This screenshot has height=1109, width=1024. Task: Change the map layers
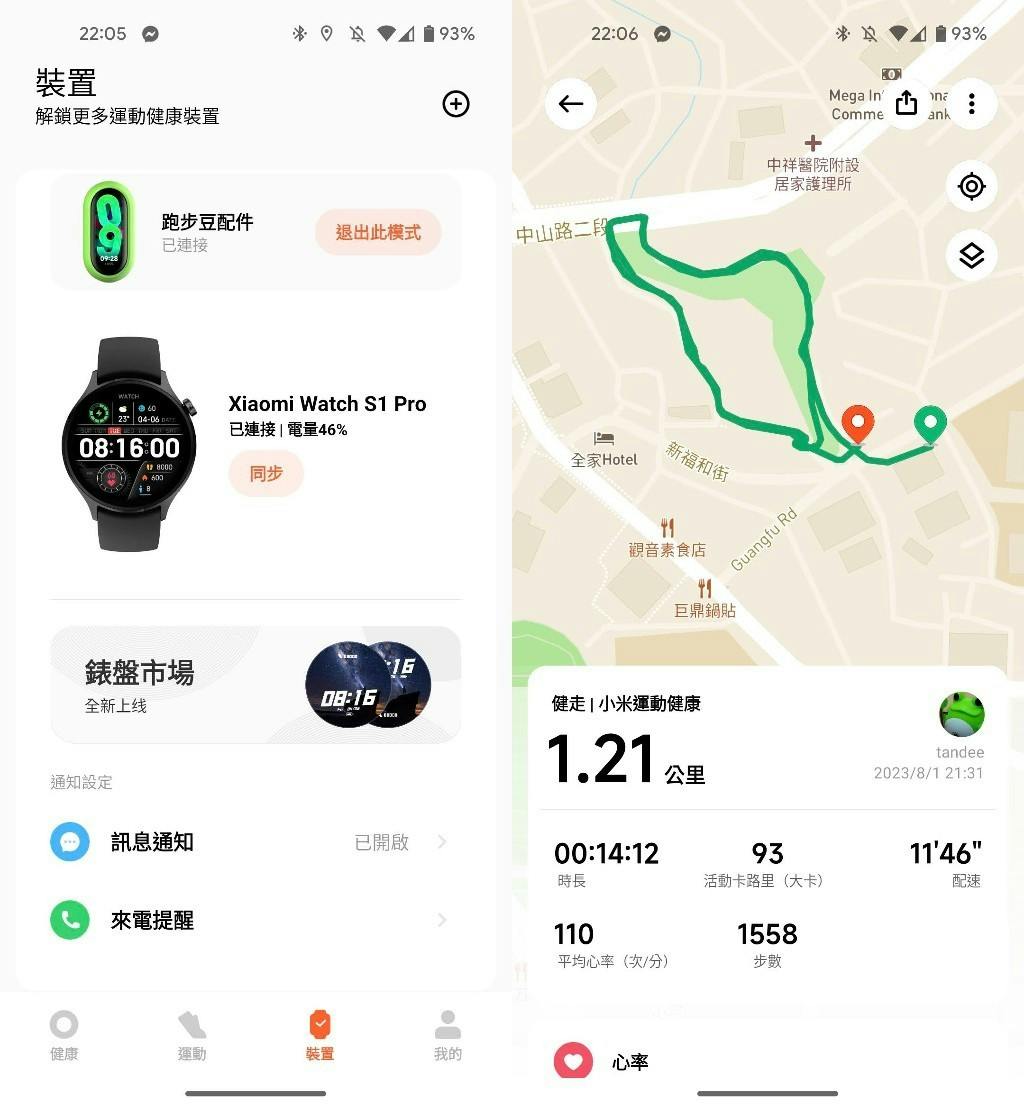point(972,256)
